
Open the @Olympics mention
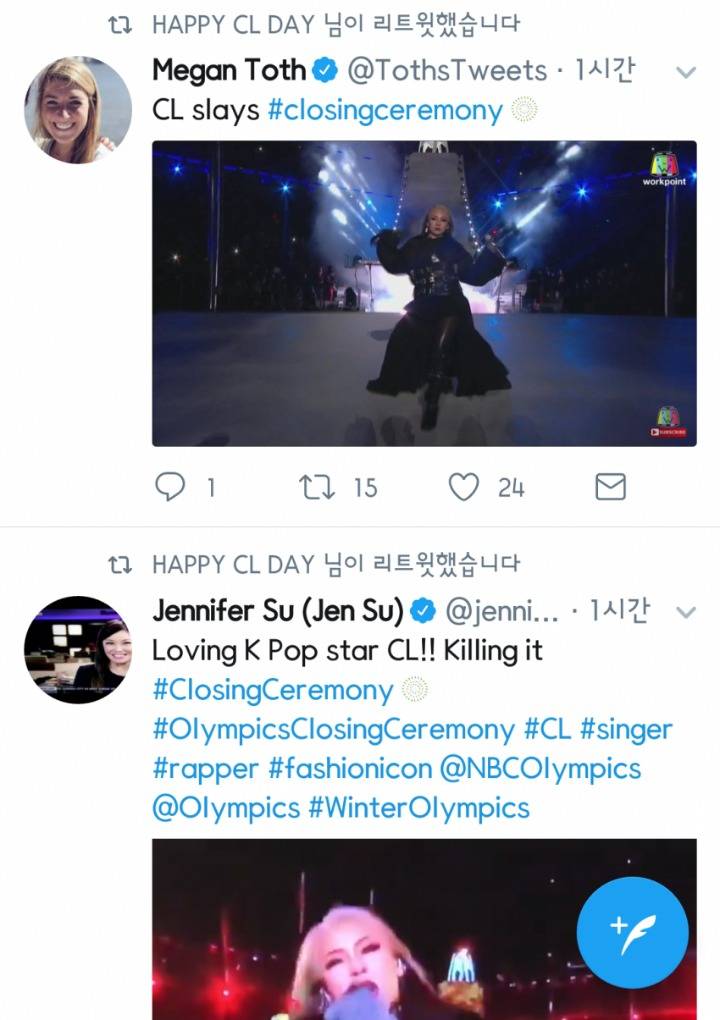[225, 807]
